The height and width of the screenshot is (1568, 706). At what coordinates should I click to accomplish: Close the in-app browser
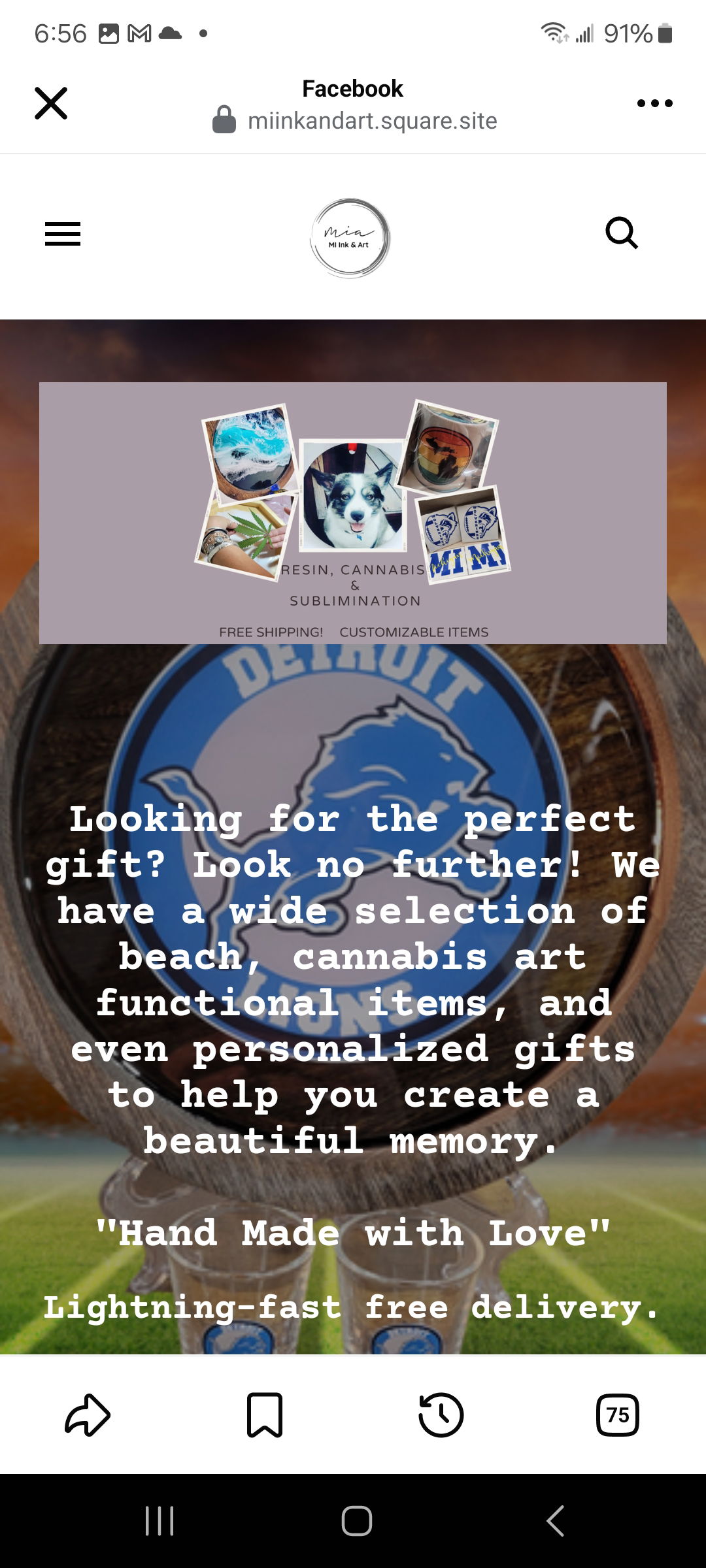click(51, 103)
